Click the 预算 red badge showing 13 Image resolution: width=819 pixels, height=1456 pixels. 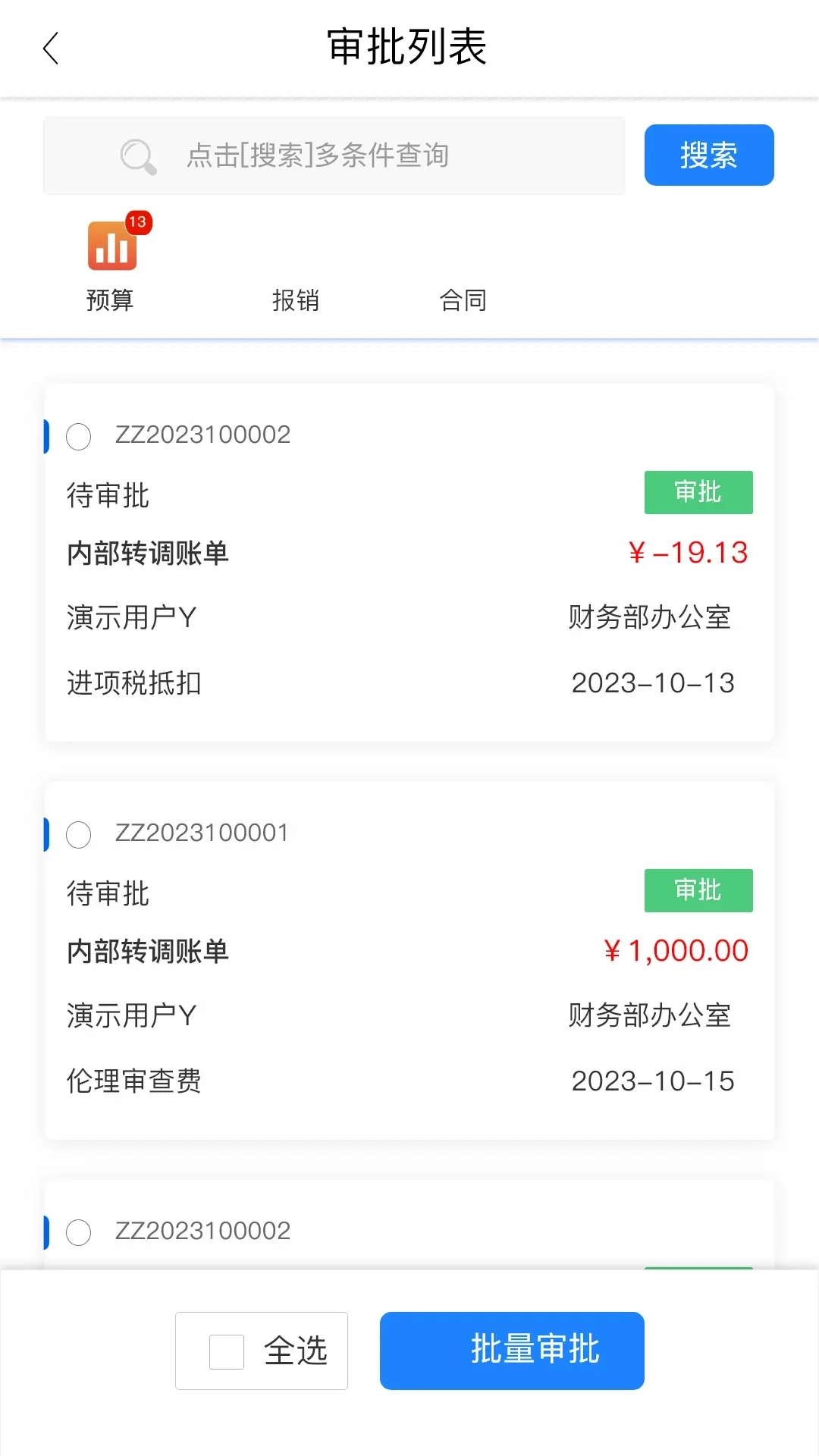pos(139,222)
